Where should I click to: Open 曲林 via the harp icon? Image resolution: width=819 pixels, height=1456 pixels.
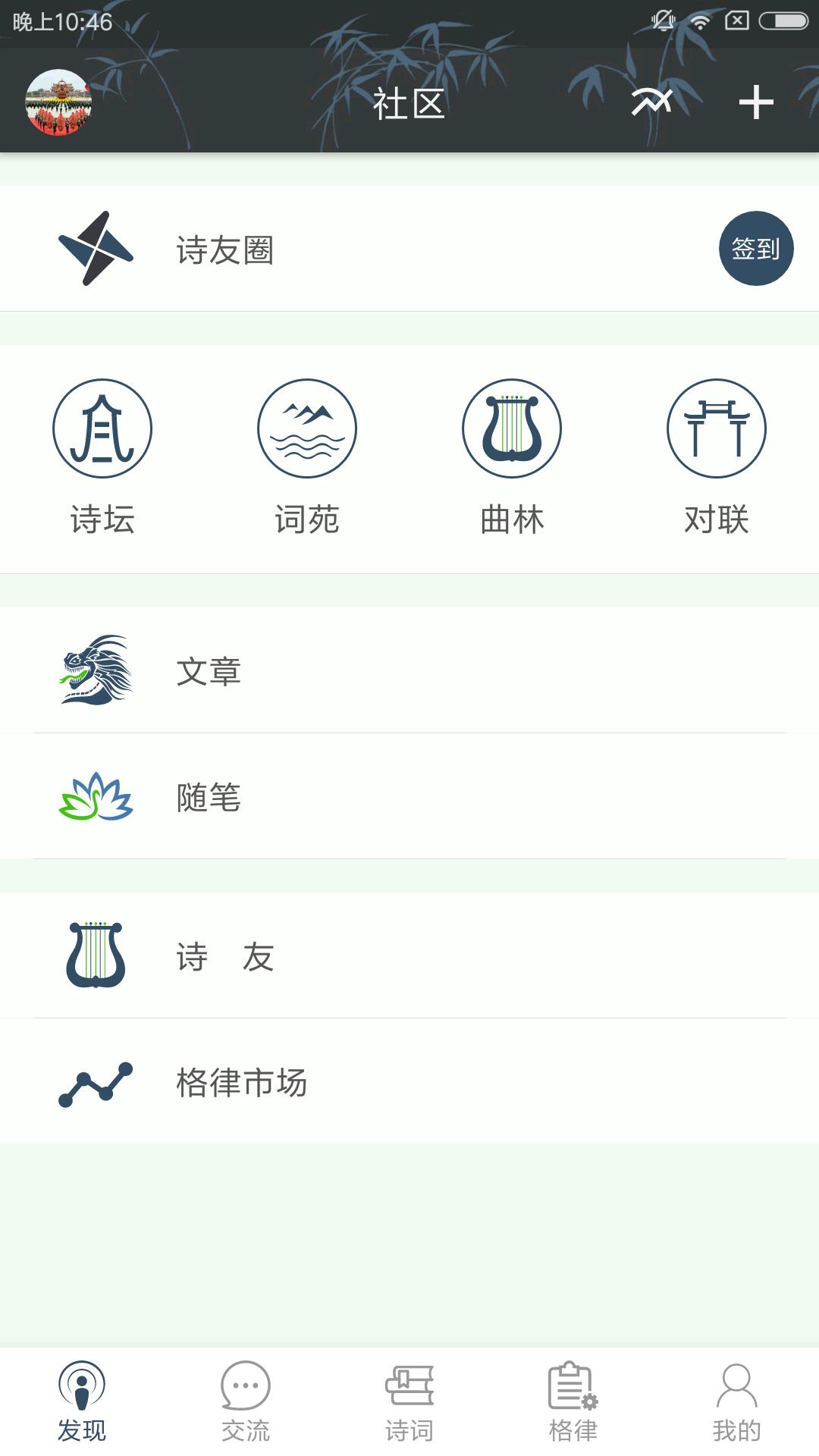512,428
